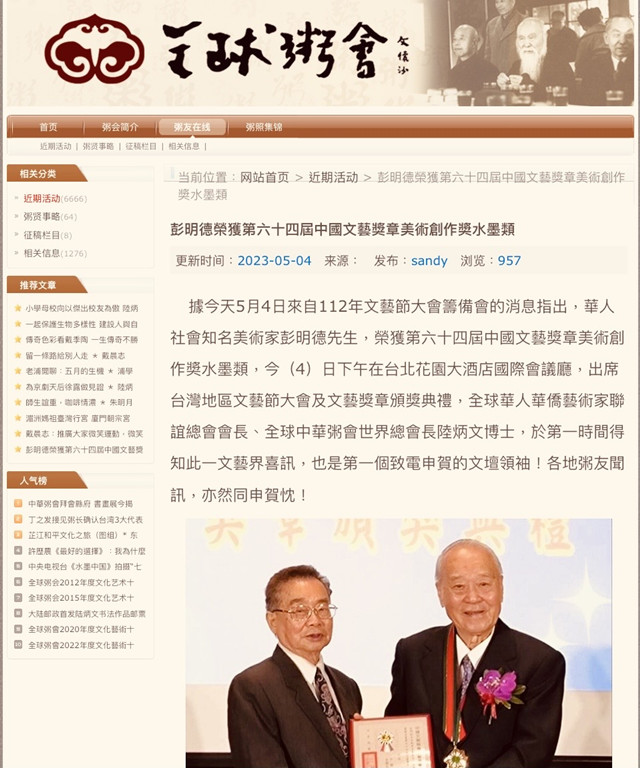Open recommended article 小學母校向以傑出校友為傲
The image size is (640, 768).
[80, 309]
